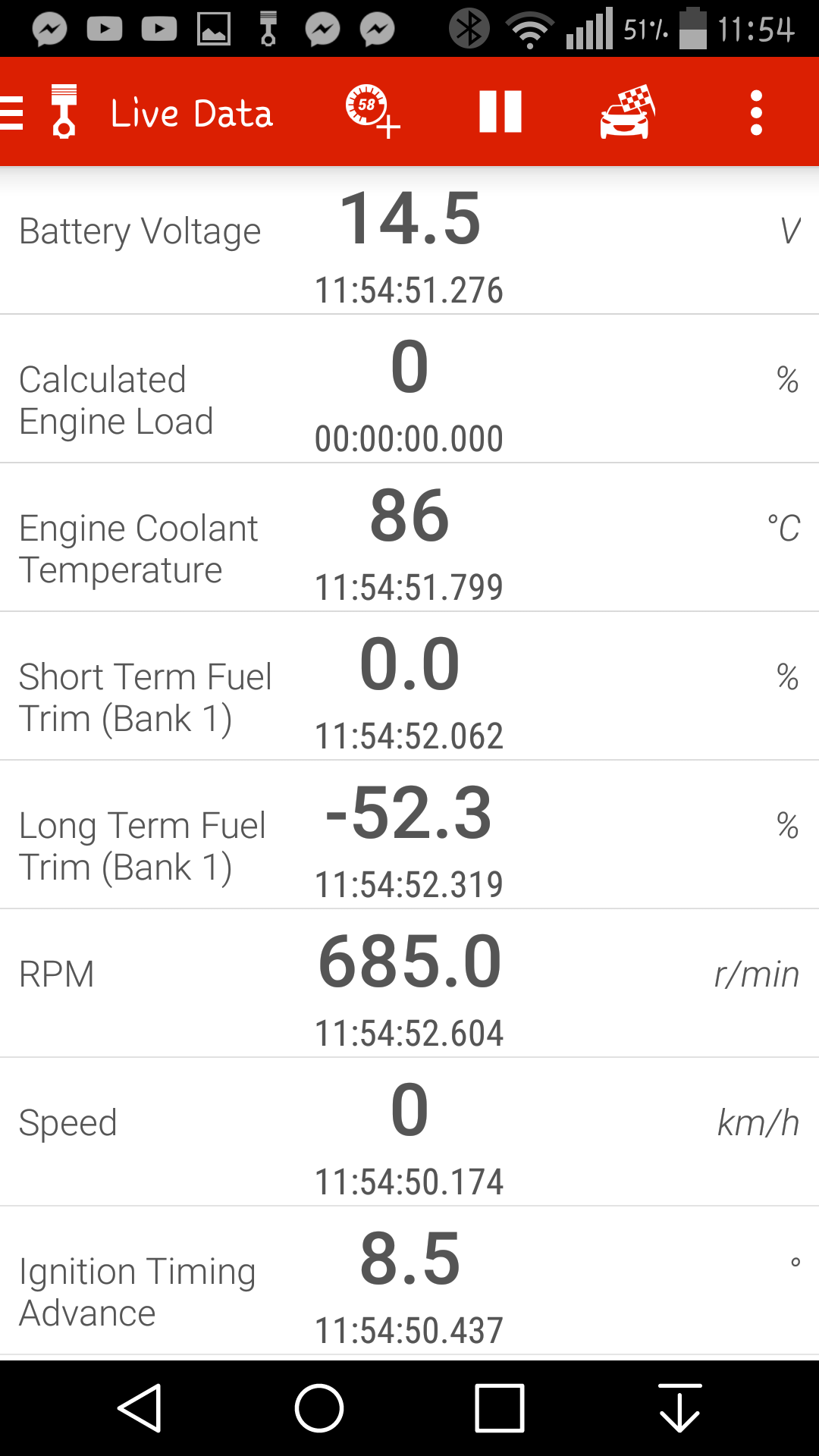Select the RPM data row

(x=409, y=983)
